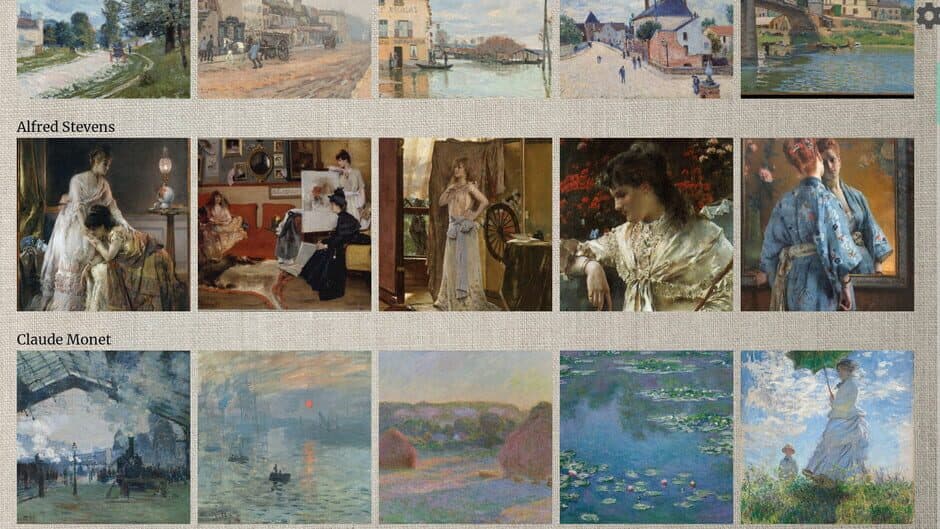Open the settings gear icon
This screenshot has height=529, width=940.
pyautogui.click(x=927, y=16)
